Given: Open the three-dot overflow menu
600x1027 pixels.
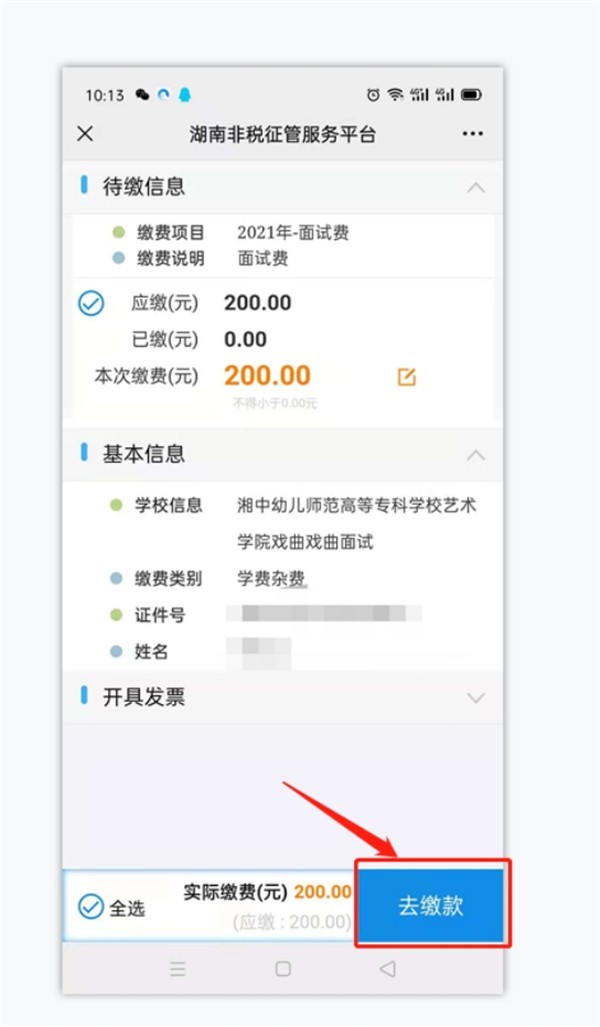Looking at the screenshot, I should (x=472, y=134).
